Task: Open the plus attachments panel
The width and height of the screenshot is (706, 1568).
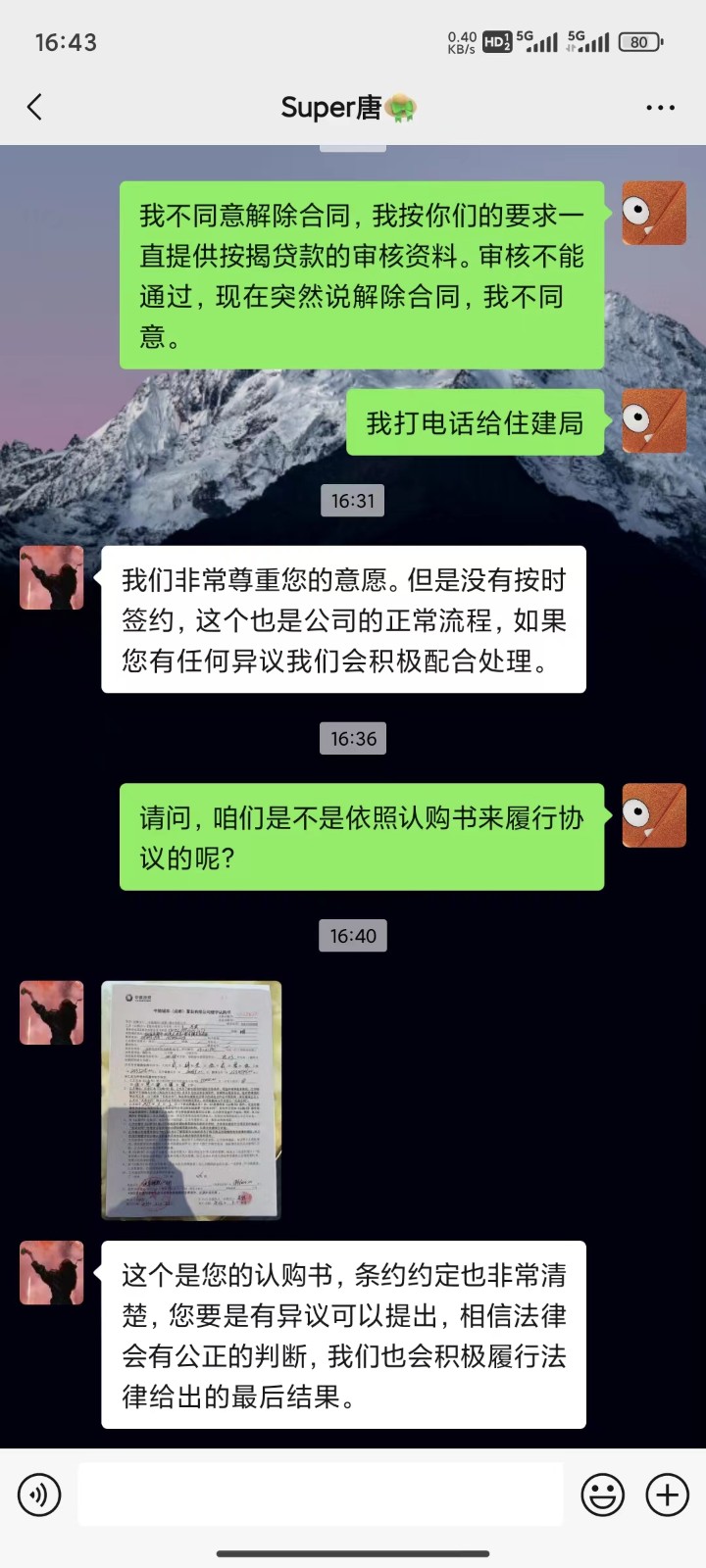Action: click(667, 1494)
